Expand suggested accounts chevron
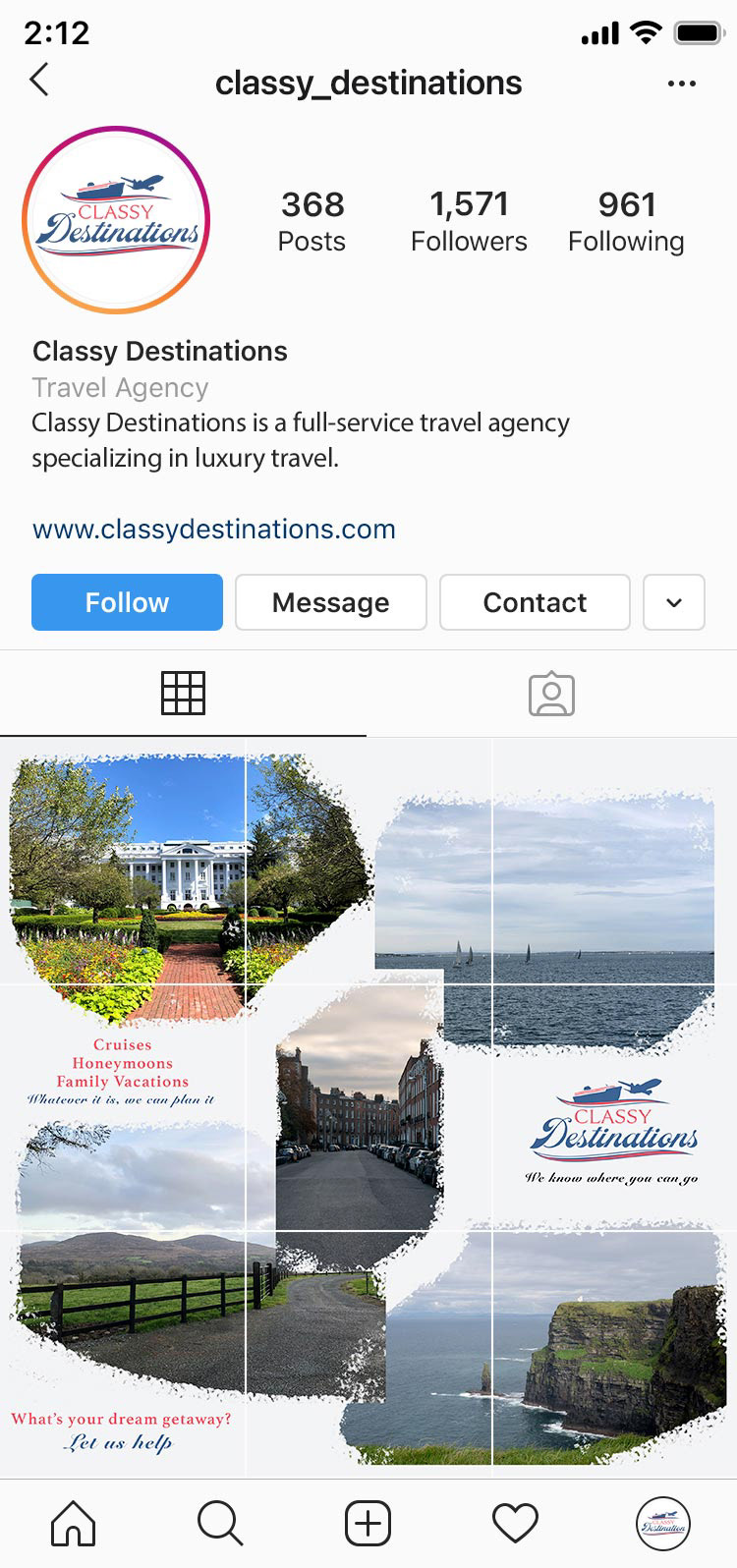 (x=674, y=602)
